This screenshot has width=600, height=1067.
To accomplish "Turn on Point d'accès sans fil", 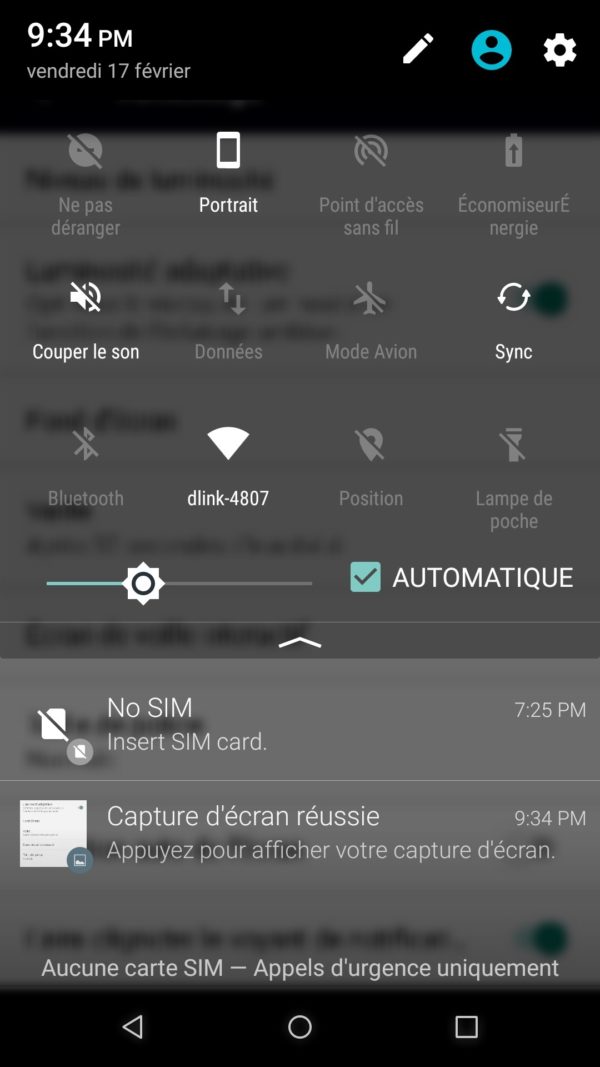I will (371, 152).
